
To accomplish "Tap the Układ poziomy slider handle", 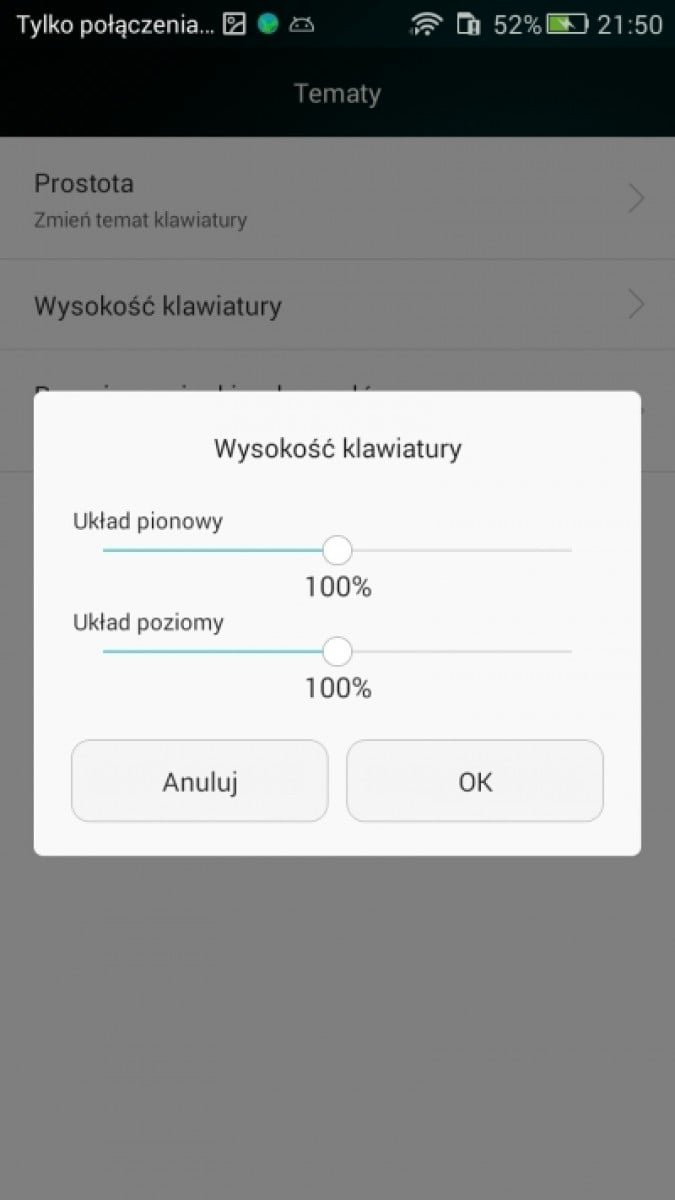I will 338,651.
